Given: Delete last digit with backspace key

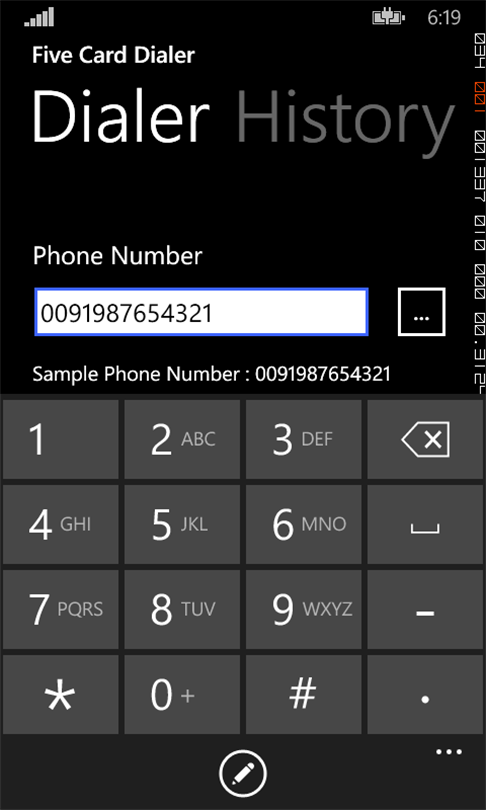Looking at the screenshot, I should (426, 440).
